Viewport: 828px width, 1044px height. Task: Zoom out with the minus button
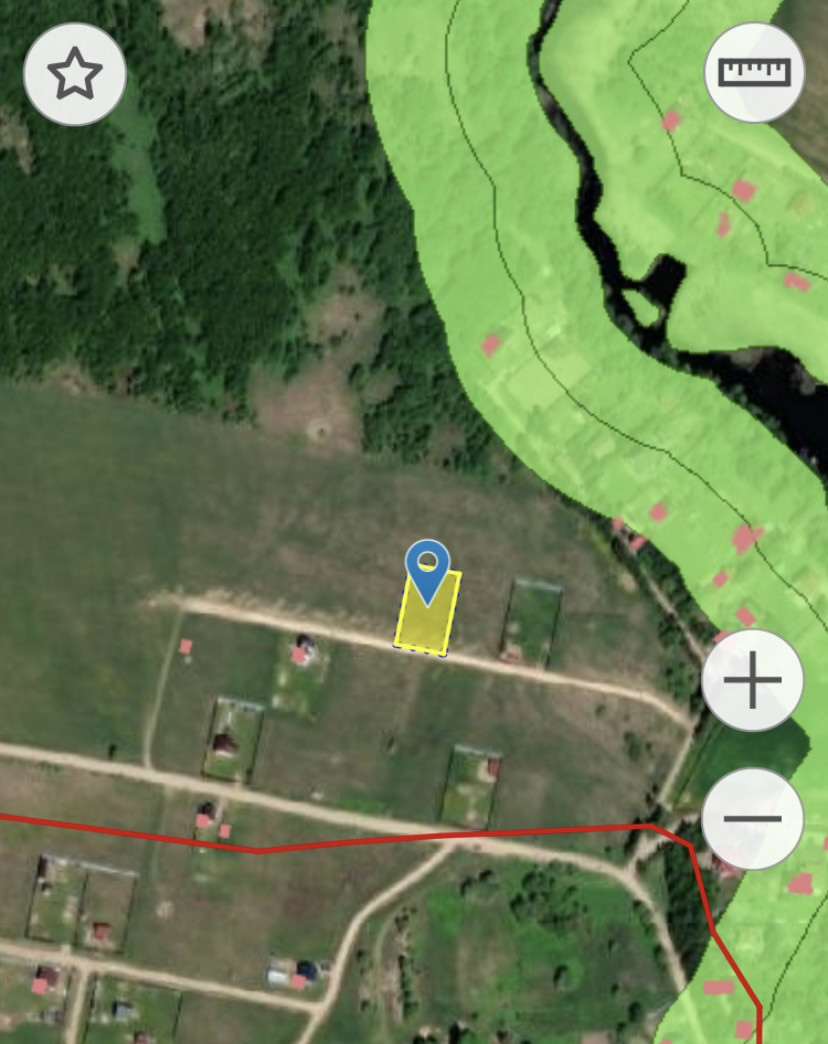[x=752, y=818]
